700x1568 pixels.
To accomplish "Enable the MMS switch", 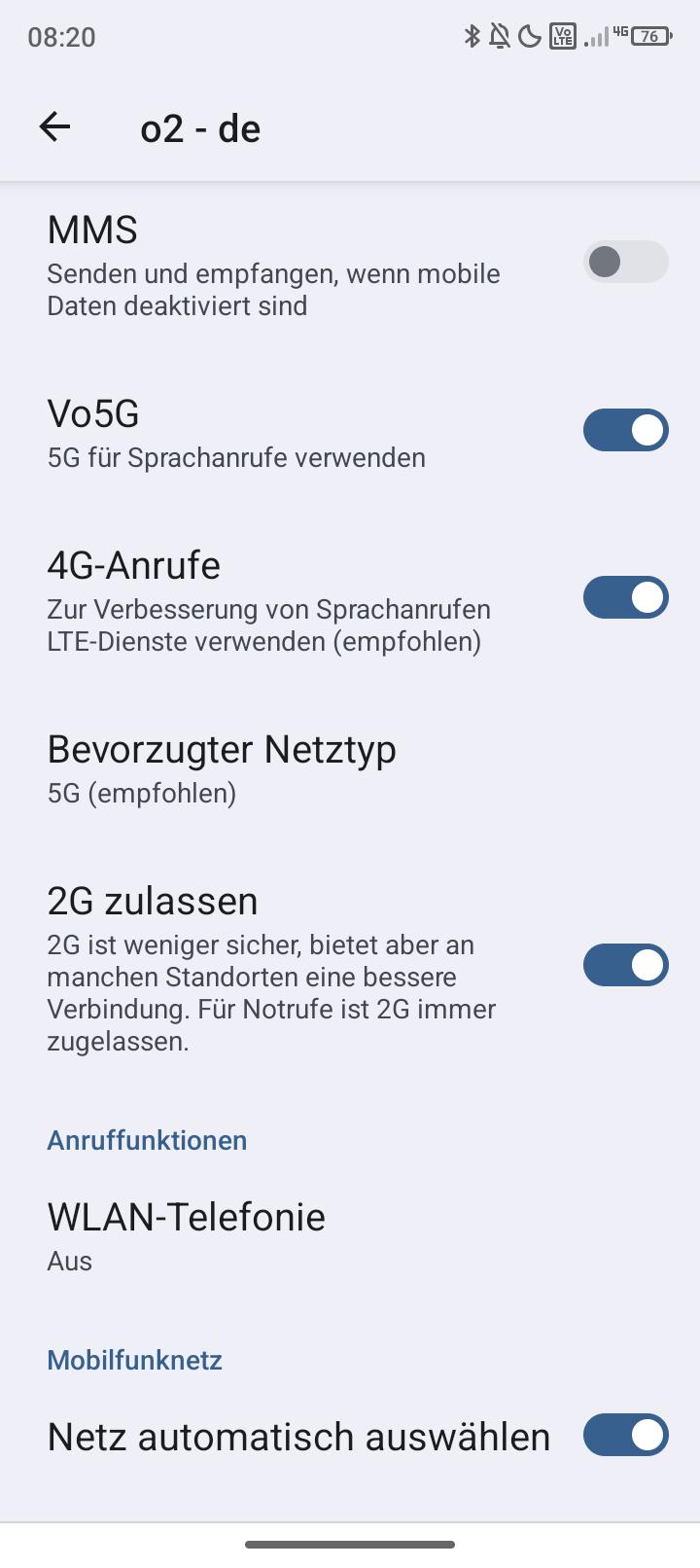I will pyautogui.click(x=625, y=262).
